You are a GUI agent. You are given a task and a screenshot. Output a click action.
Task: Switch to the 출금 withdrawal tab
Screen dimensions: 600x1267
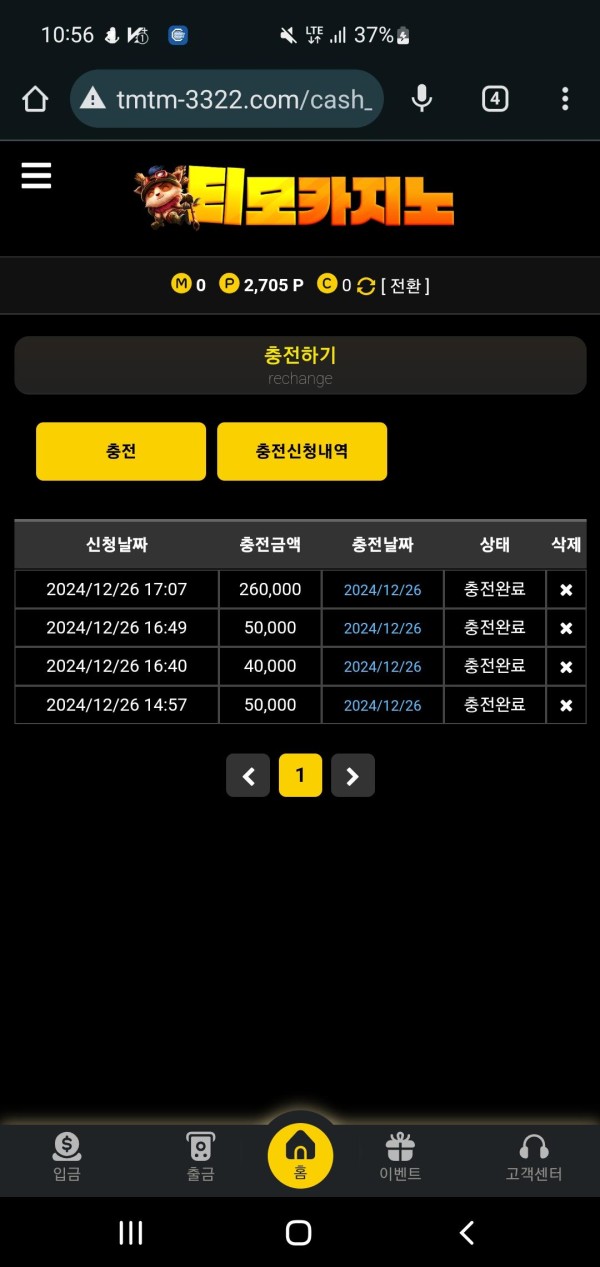200,1158
